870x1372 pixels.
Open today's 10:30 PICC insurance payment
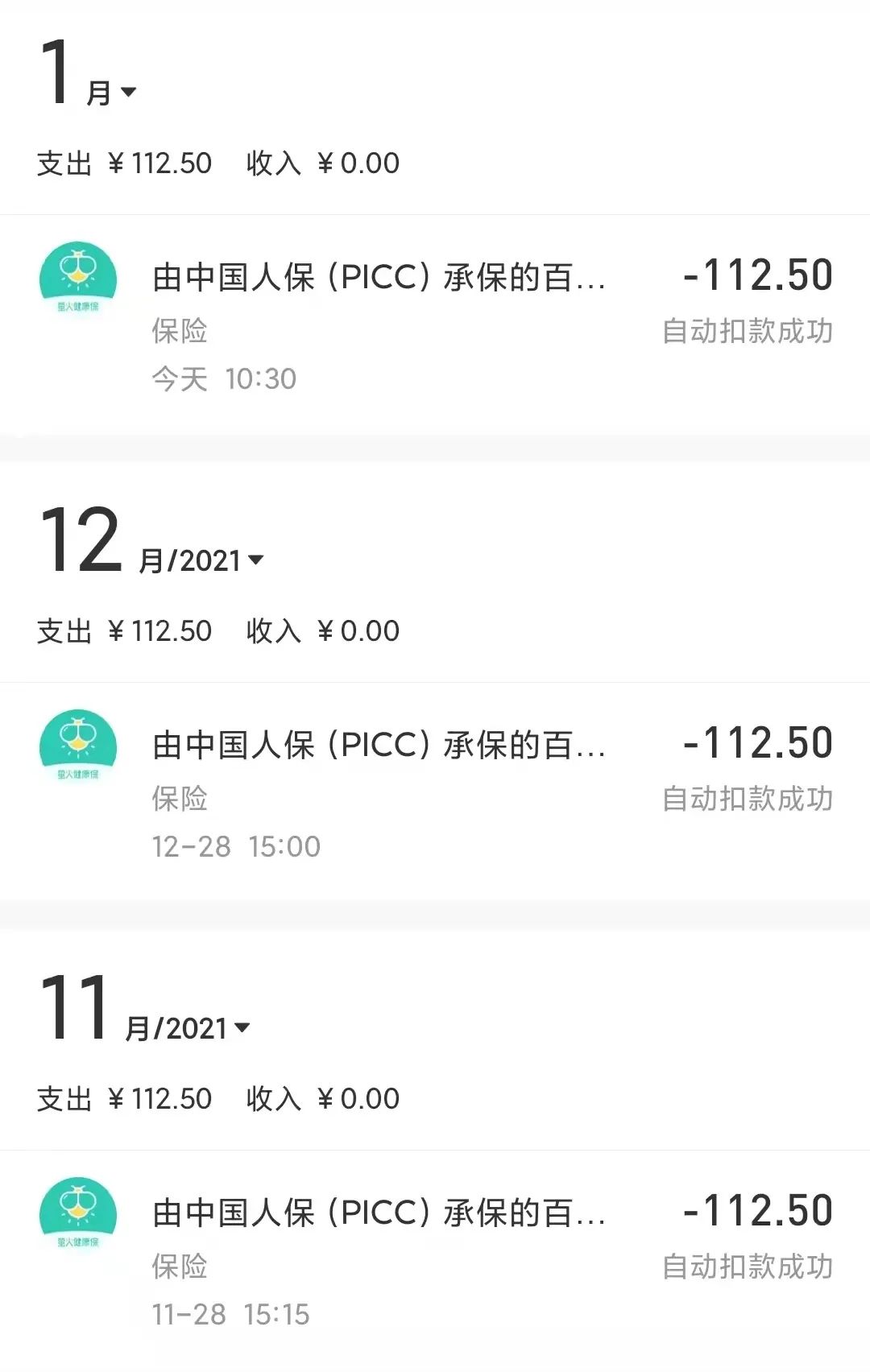click(x=435, y=325)
